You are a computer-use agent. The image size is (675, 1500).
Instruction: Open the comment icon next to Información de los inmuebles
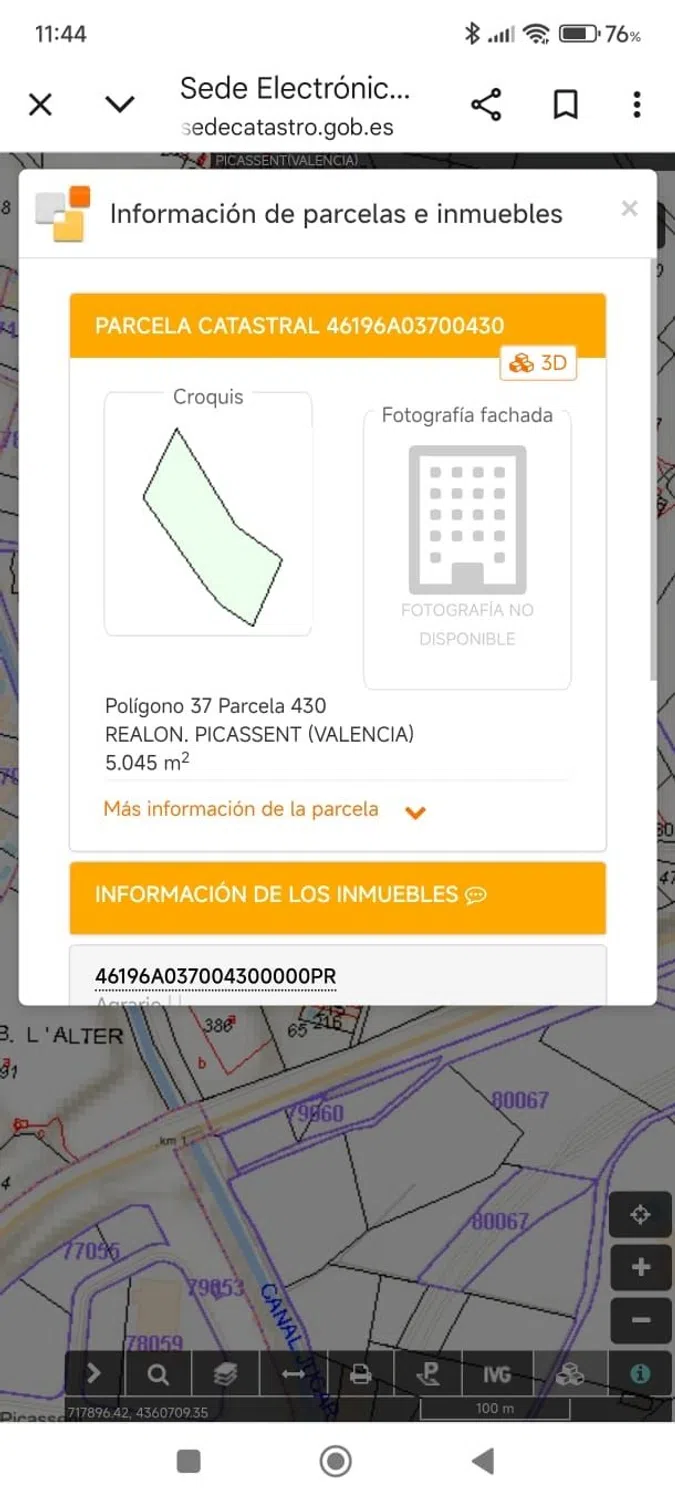click(476, 896)
